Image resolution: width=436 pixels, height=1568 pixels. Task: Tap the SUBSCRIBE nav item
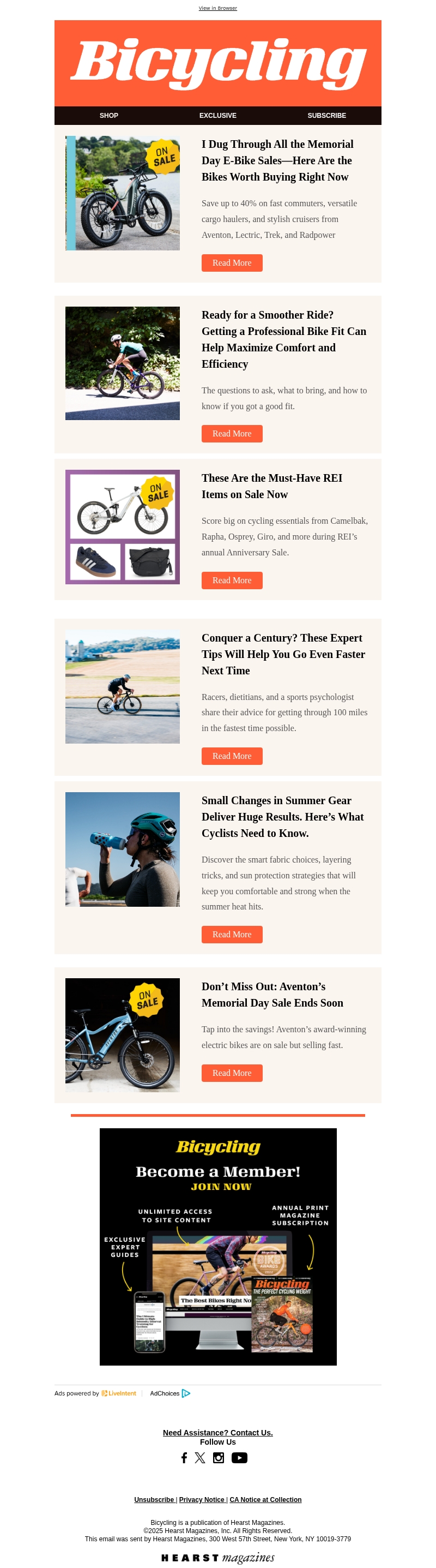(x=326, y=115)
